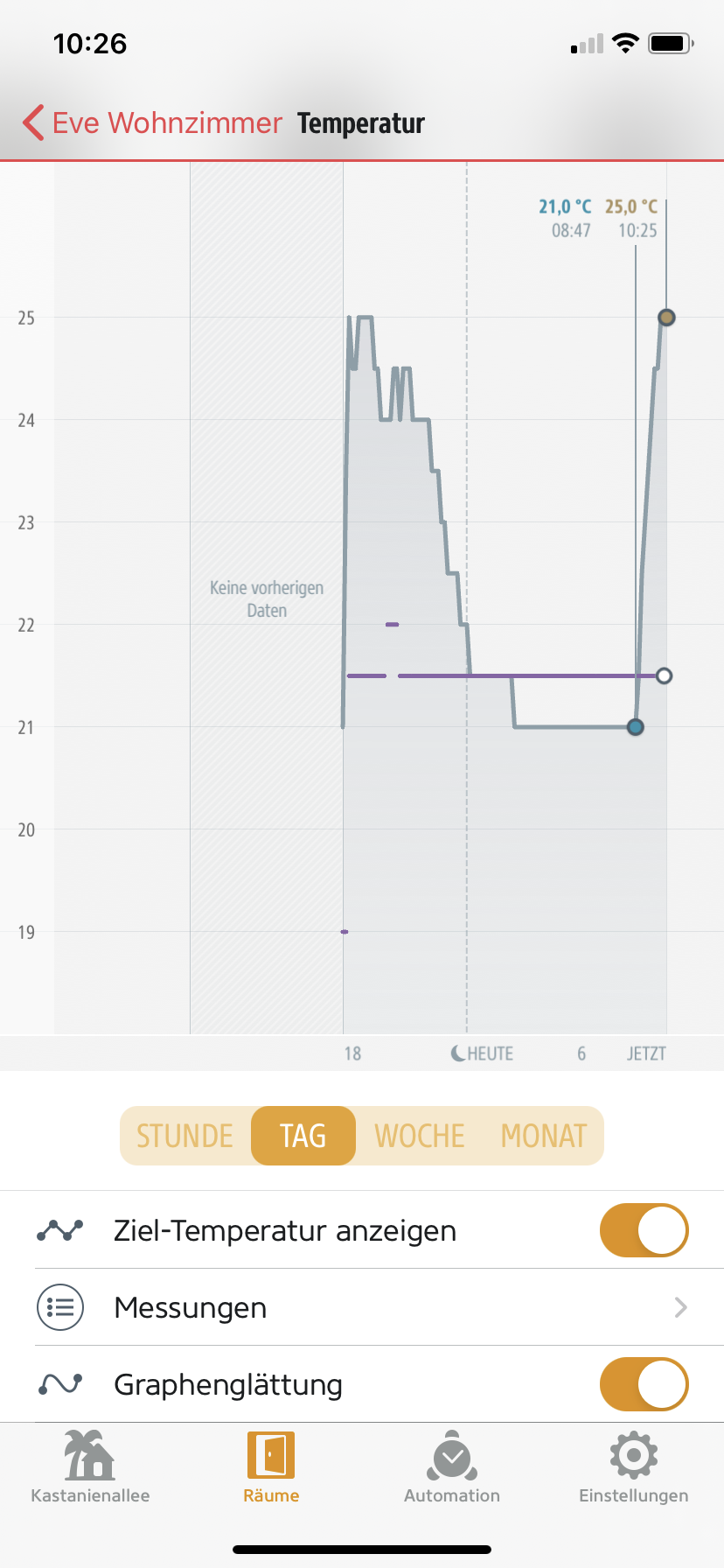Disable Ziel-Temperatur anzeigen switch

(x=644, y=1230)
